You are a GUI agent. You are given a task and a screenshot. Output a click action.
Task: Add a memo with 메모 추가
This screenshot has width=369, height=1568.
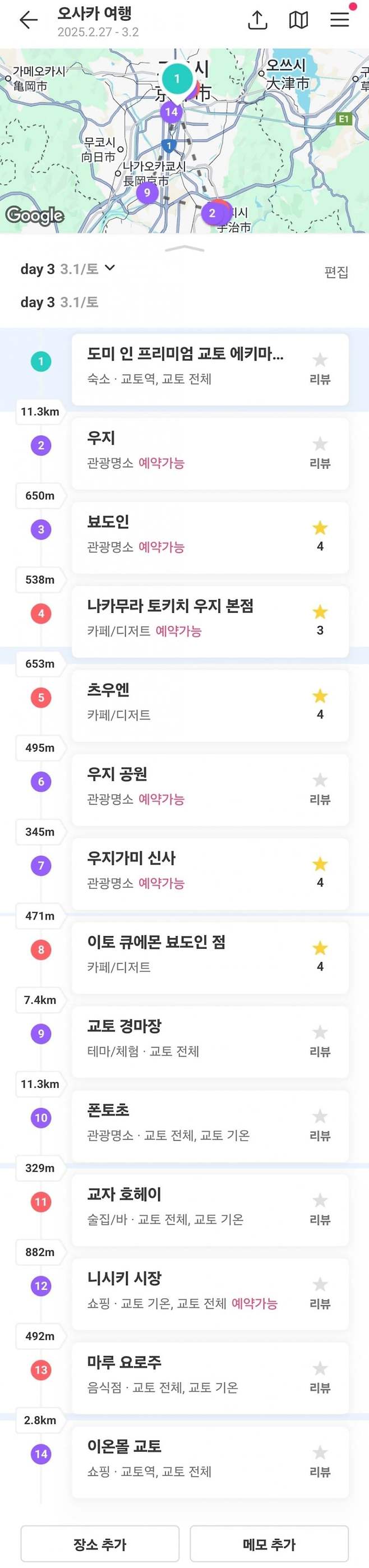click(x=269, y=1544)
